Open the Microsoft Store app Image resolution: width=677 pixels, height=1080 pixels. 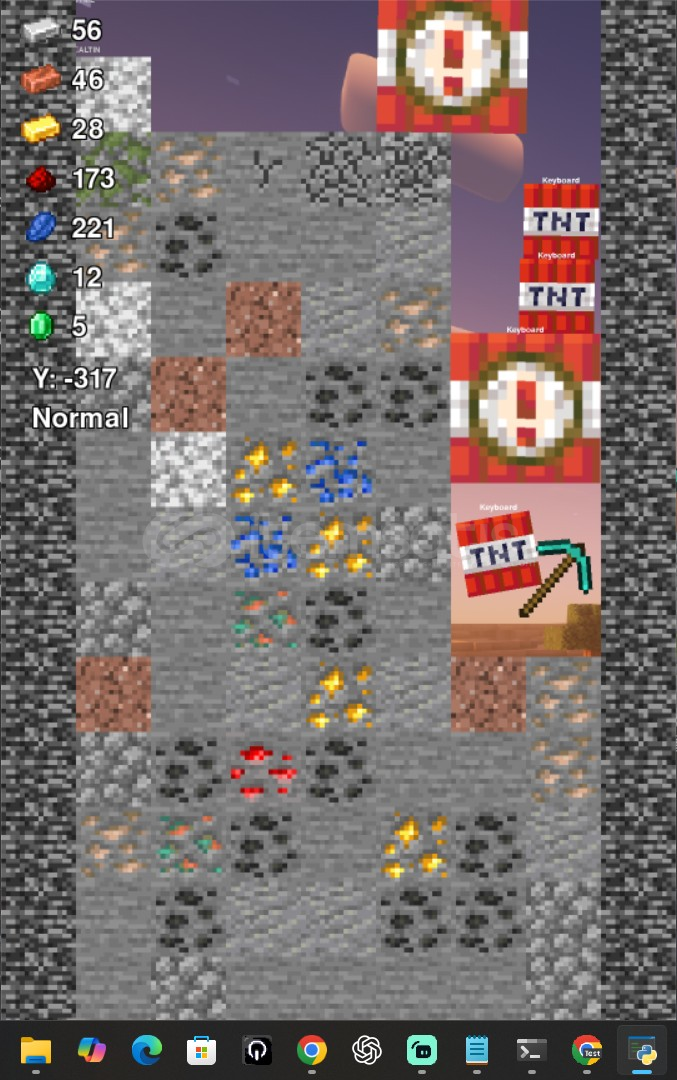[202, 1050]
